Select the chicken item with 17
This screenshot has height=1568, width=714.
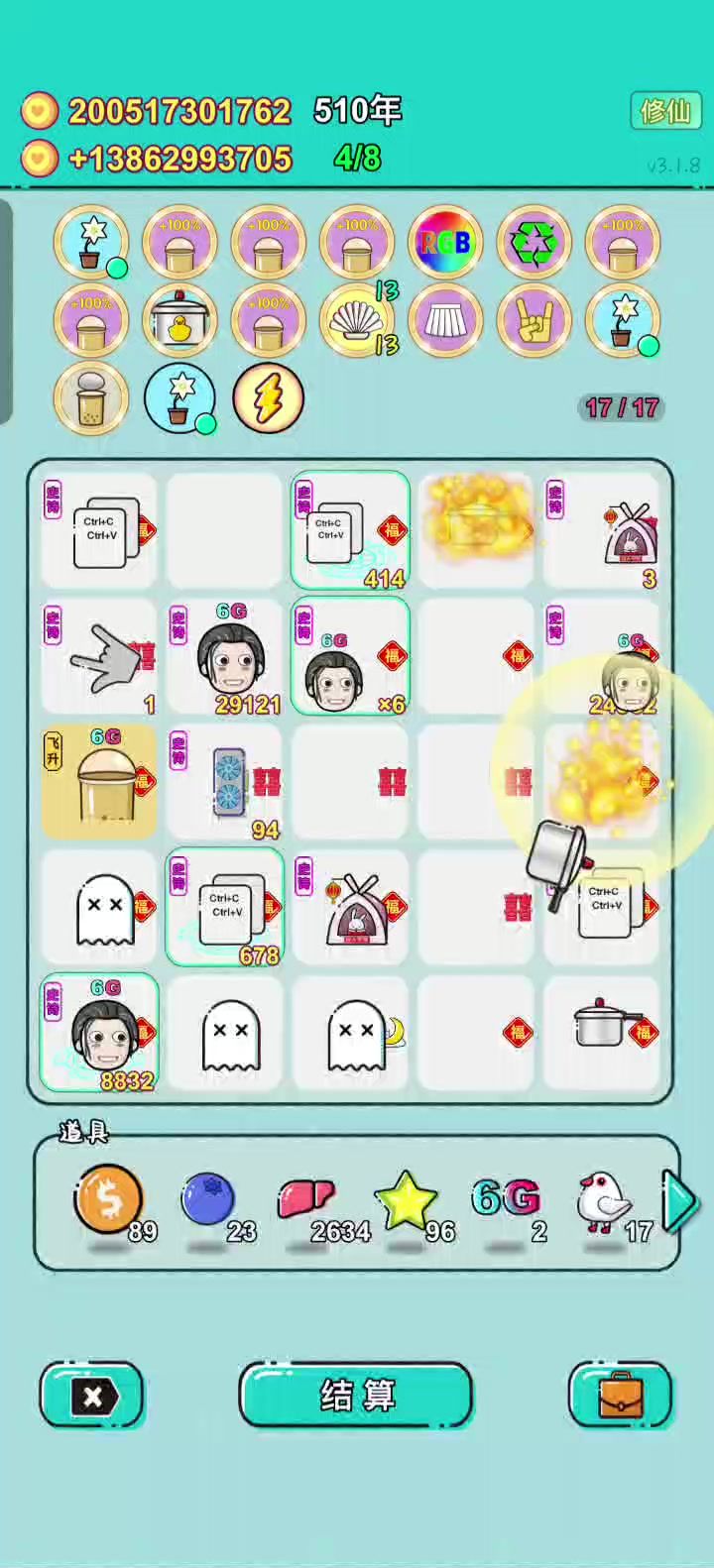click(604, 1200)
